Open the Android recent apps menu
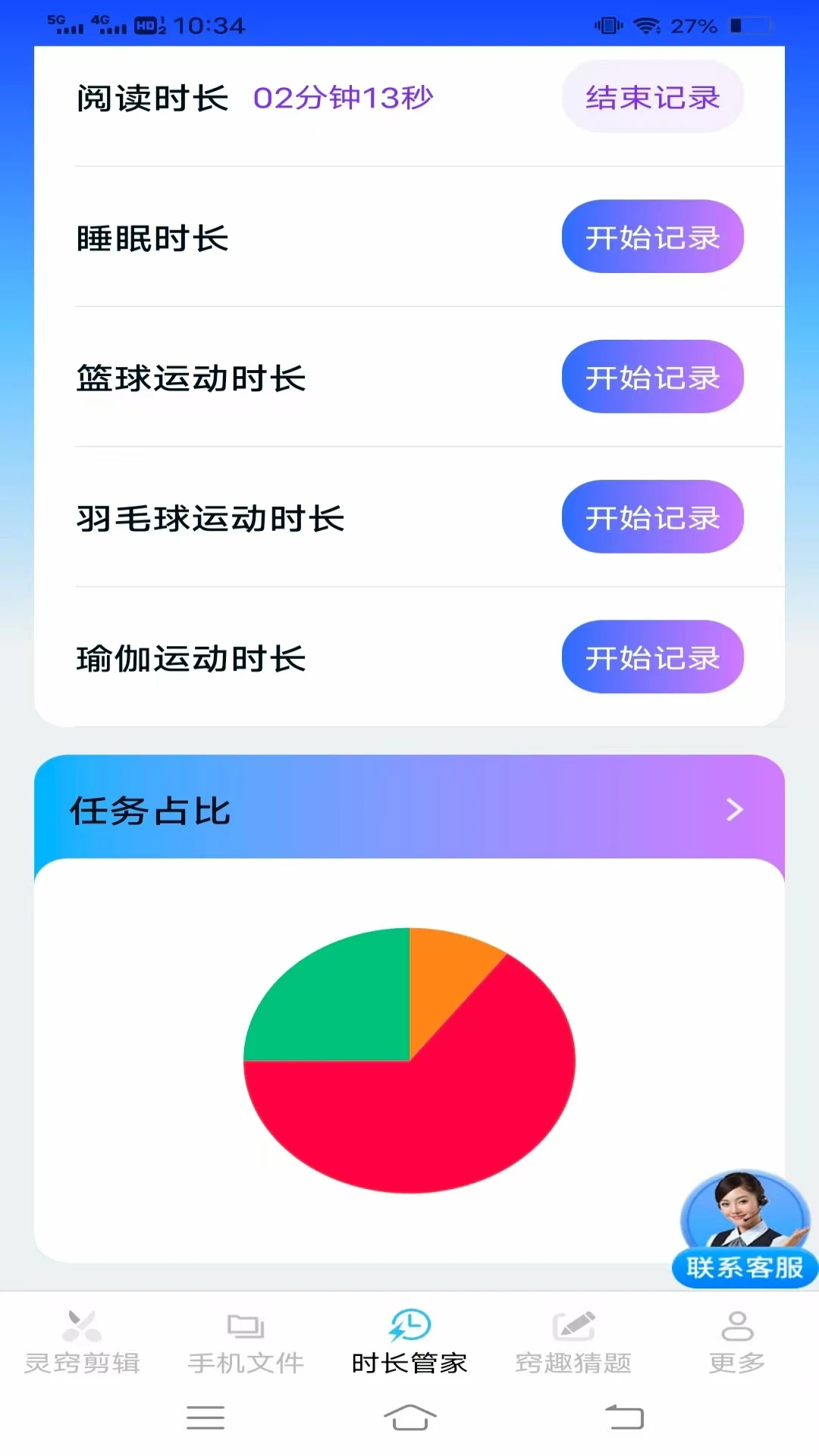The width and height of the screenshot is (819, 1456). (x=205, y=1417)
